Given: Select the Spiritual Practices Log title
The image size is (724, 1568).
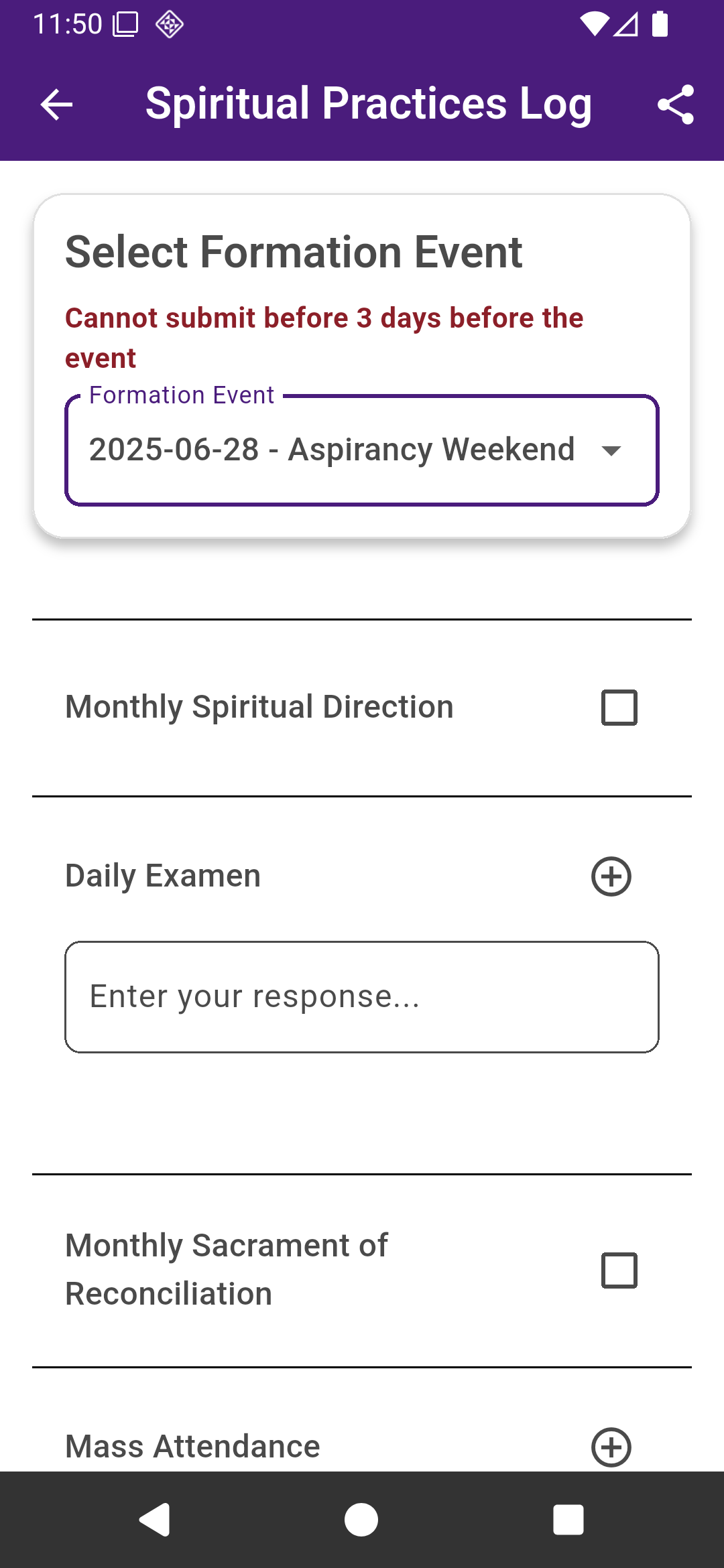Looking at the screenshot, I should click(x=368, y=104).
